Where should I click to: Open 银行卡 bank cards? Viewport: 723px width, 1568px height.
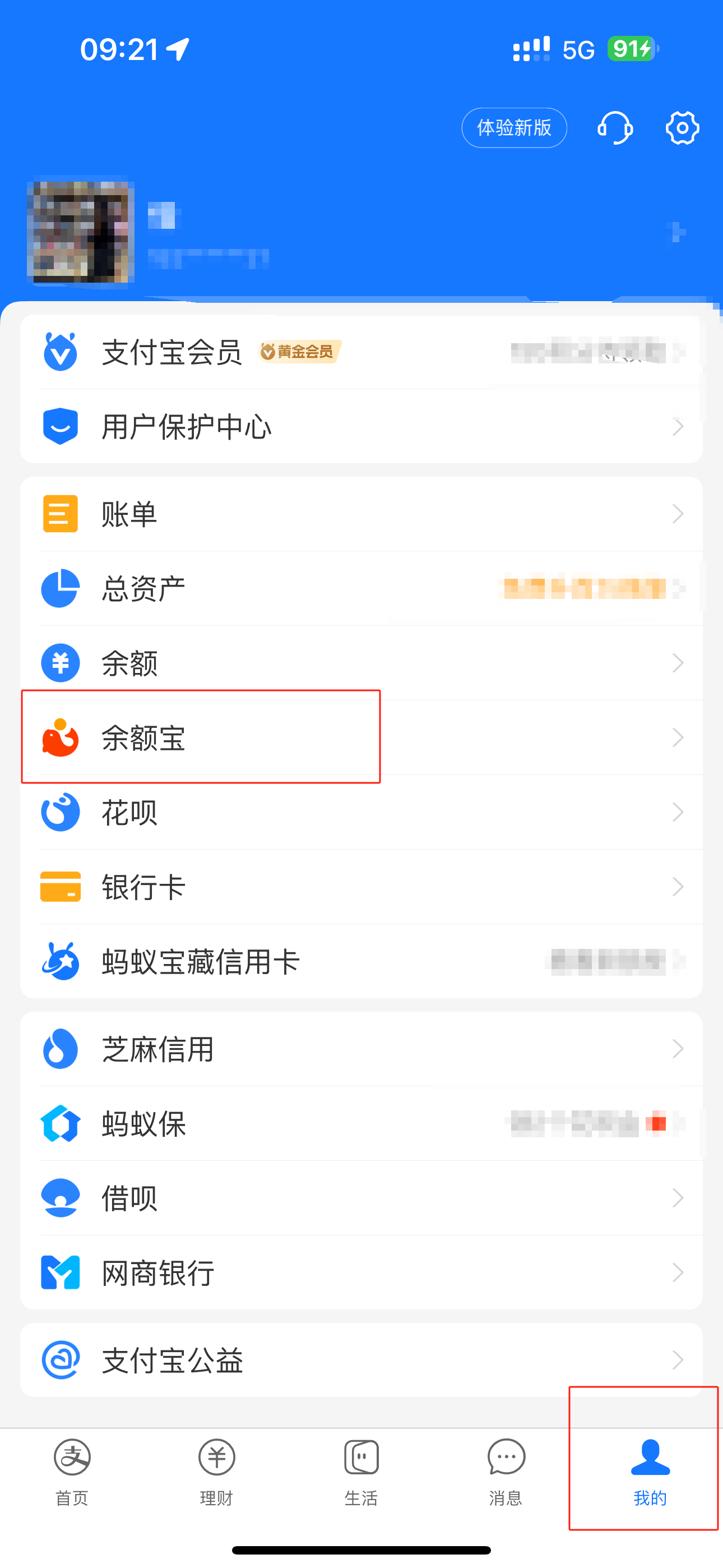[361, 887]
